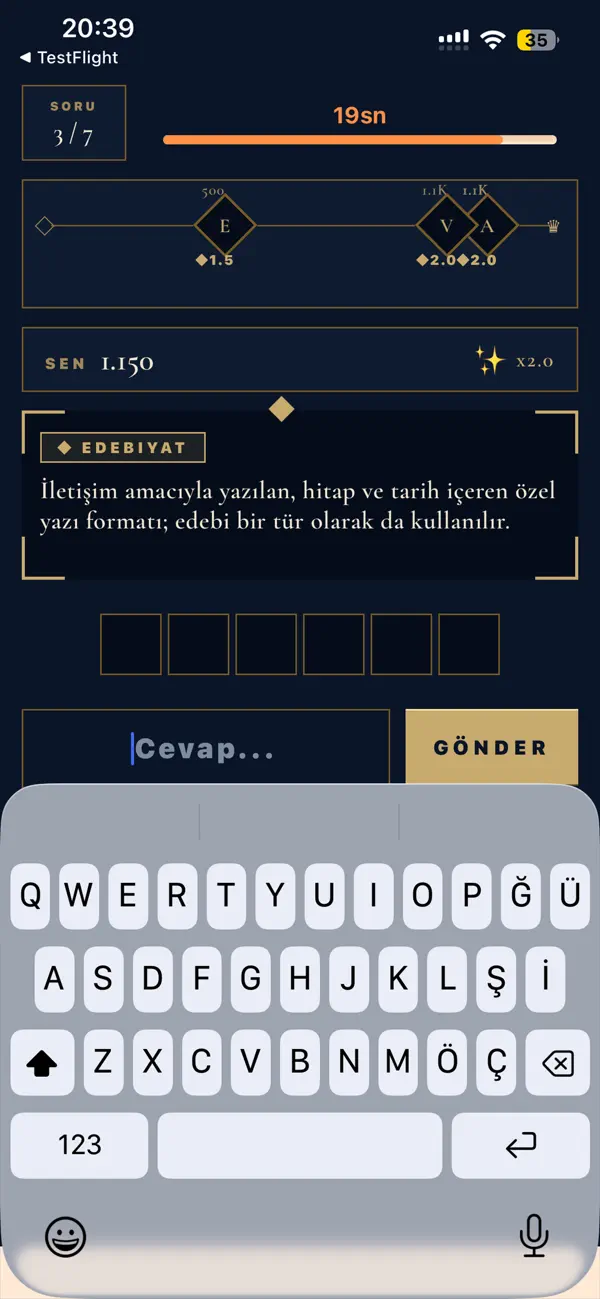Screen dimensions: 600x1299
Task: Toggle the shift key
Action: (x=42, y=1063)
